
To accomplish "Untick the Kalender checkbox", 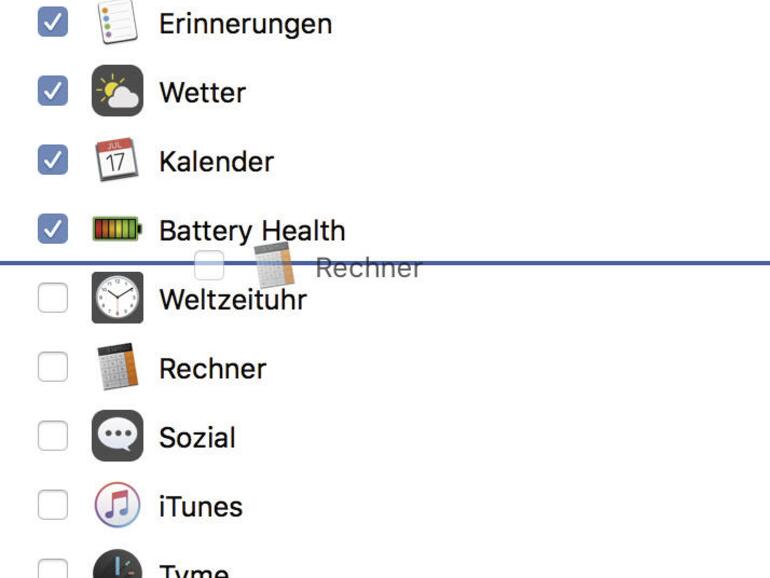I will coord(53,160).
